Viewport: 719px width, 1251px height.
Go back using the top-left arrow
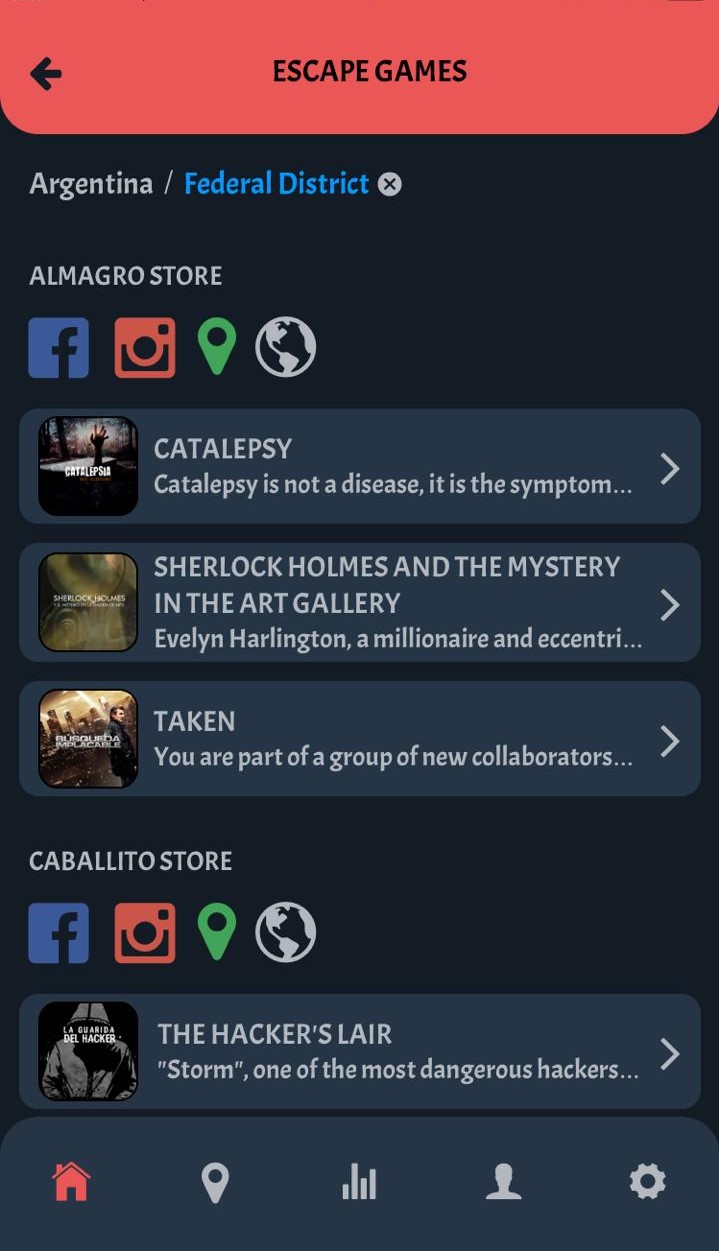46,73
